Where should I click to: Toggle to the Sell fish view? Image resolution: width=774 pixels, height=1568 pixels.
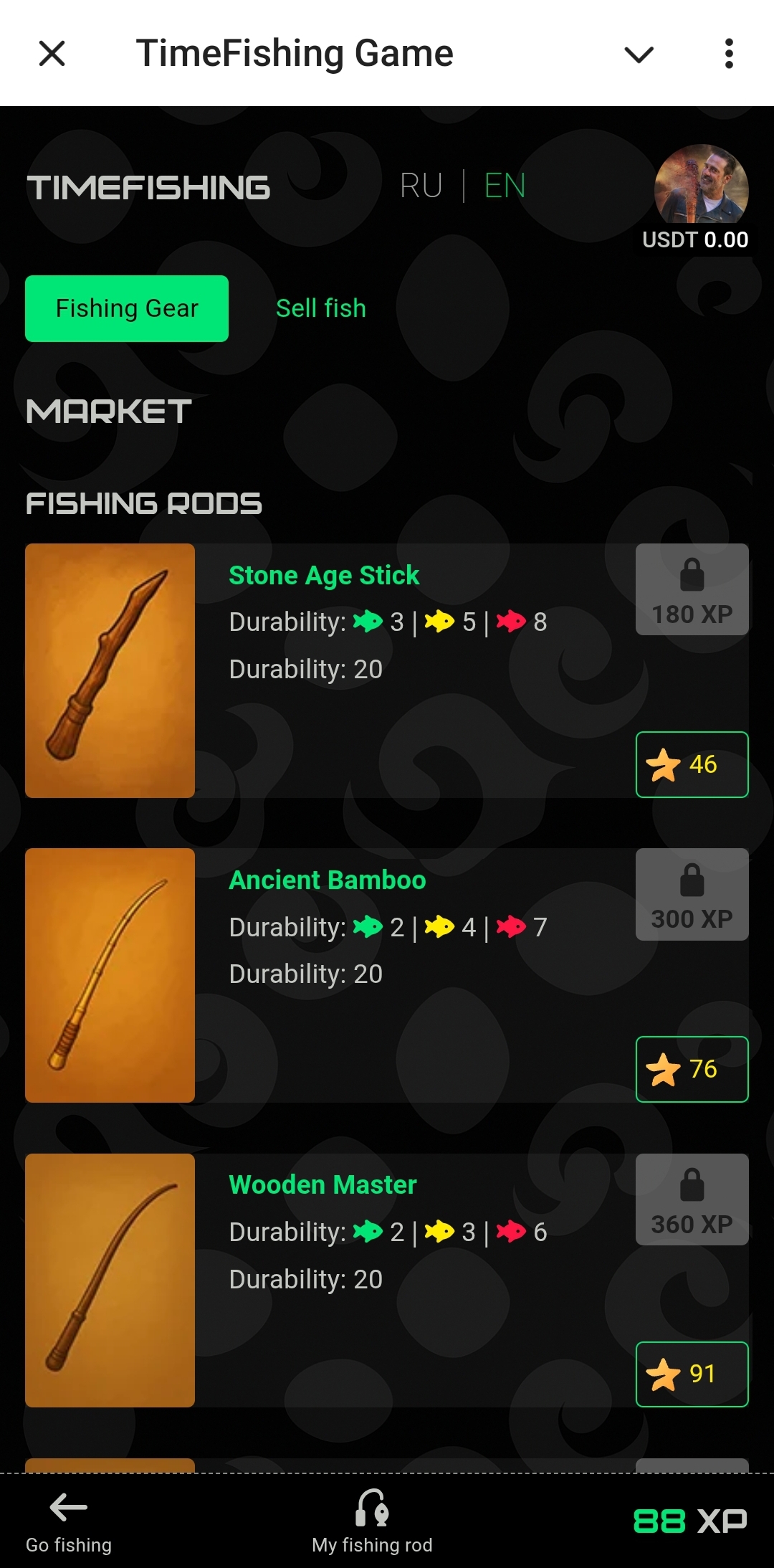(320, 308)
